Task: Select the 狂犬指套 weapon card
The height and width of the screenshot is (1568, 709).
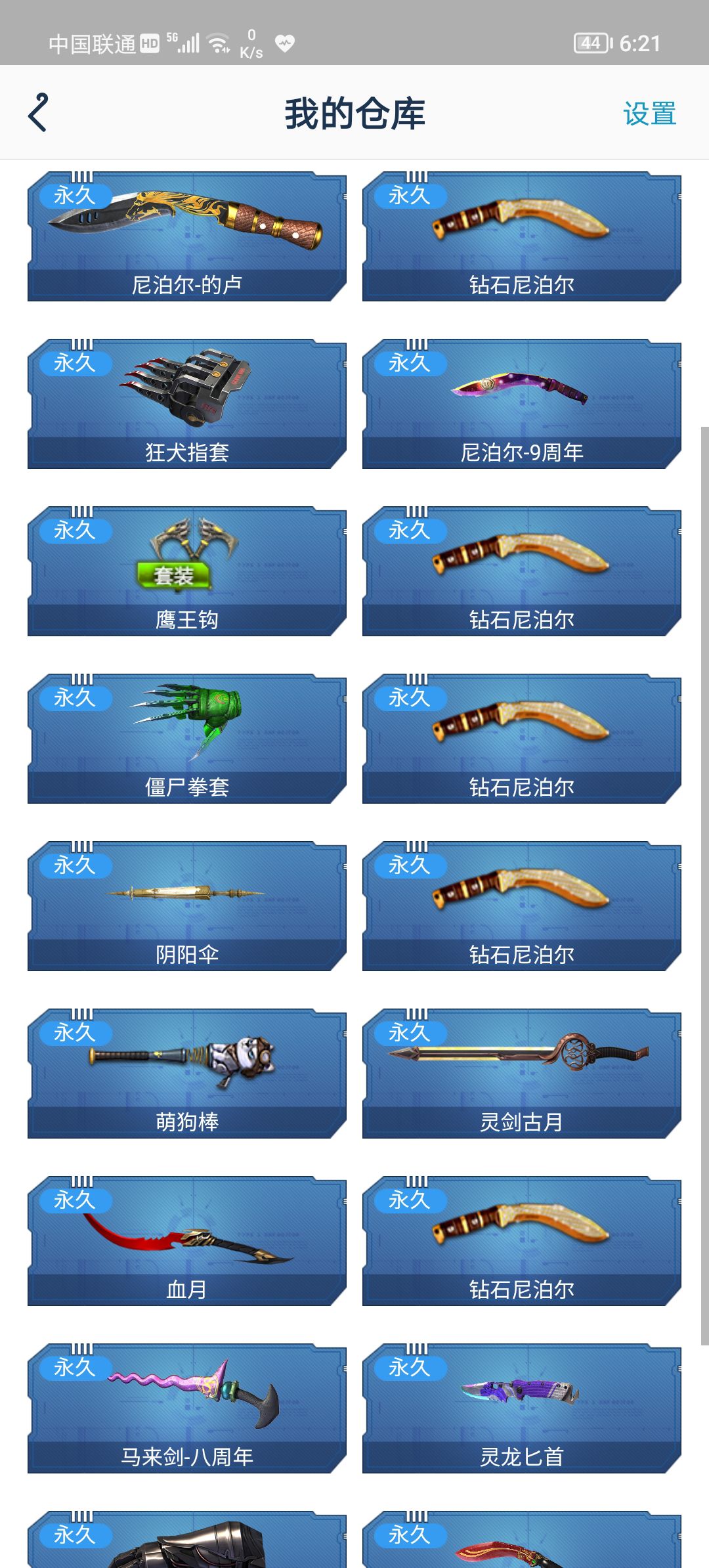Action: [x=186, y=404]
